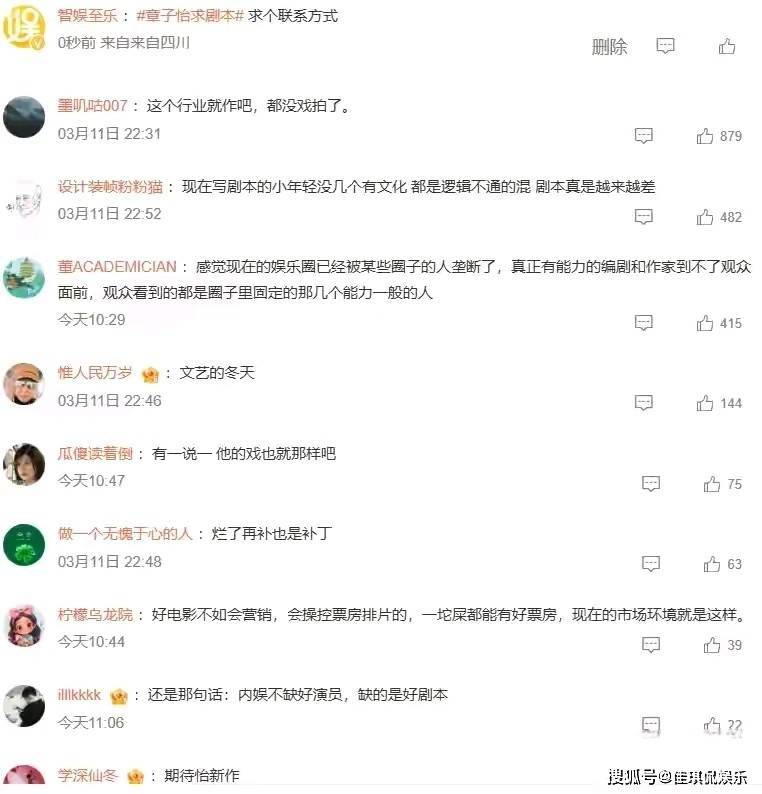Delete the 智娱至乐 comment
The height and width of the screenshot is (794, 762).
(610, 47)
